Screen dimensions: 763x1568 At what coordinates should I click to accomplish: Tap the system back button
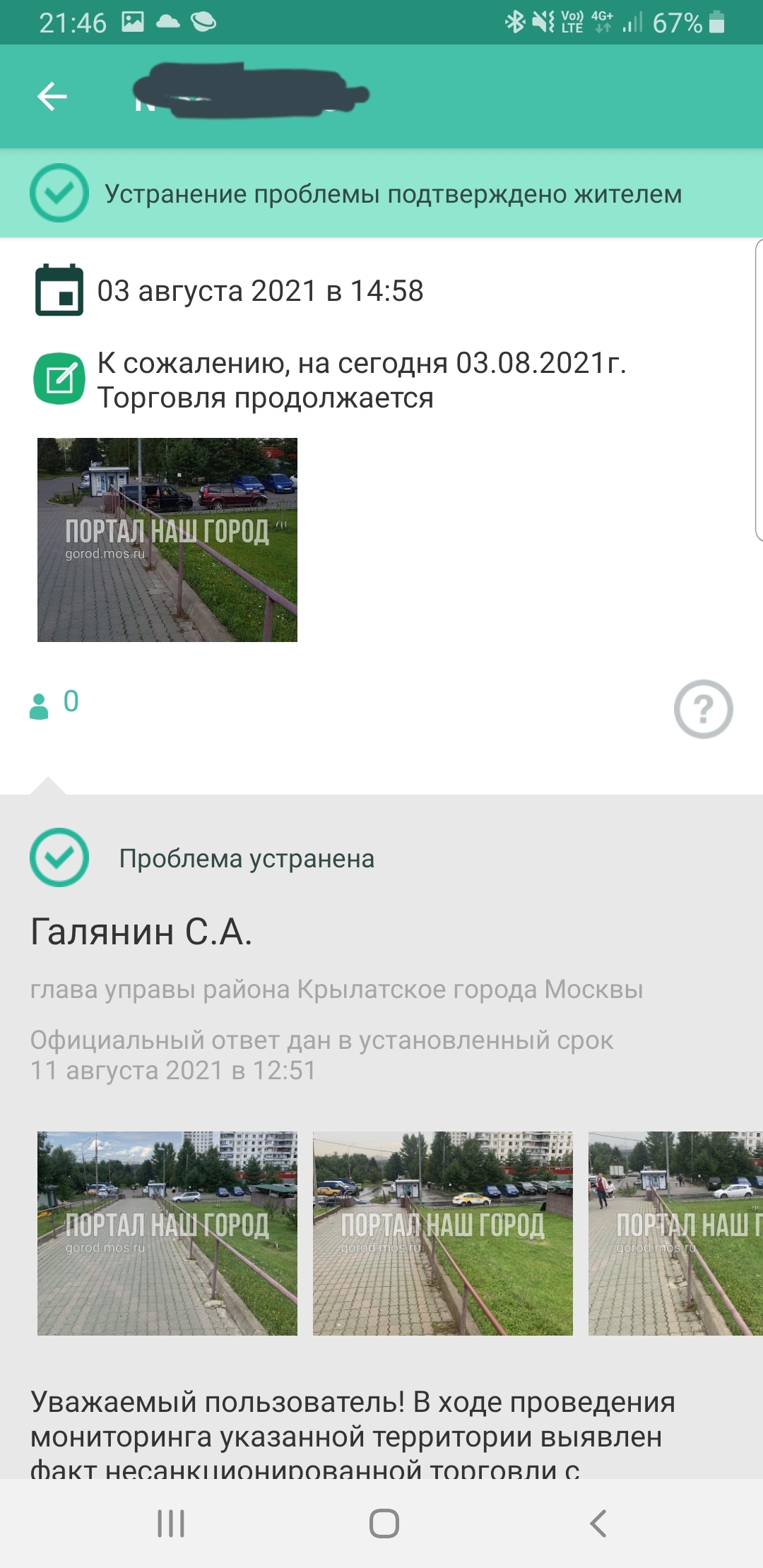[598, 1524]
